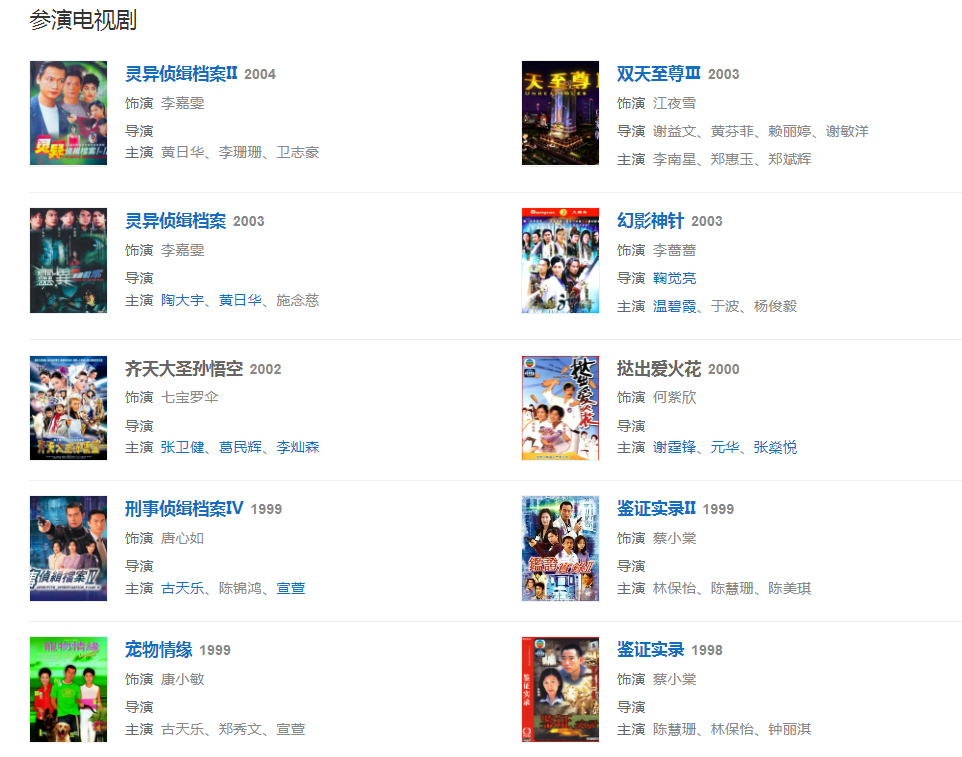Open the 刑事侦缉档案IV title link

(184, 509)
